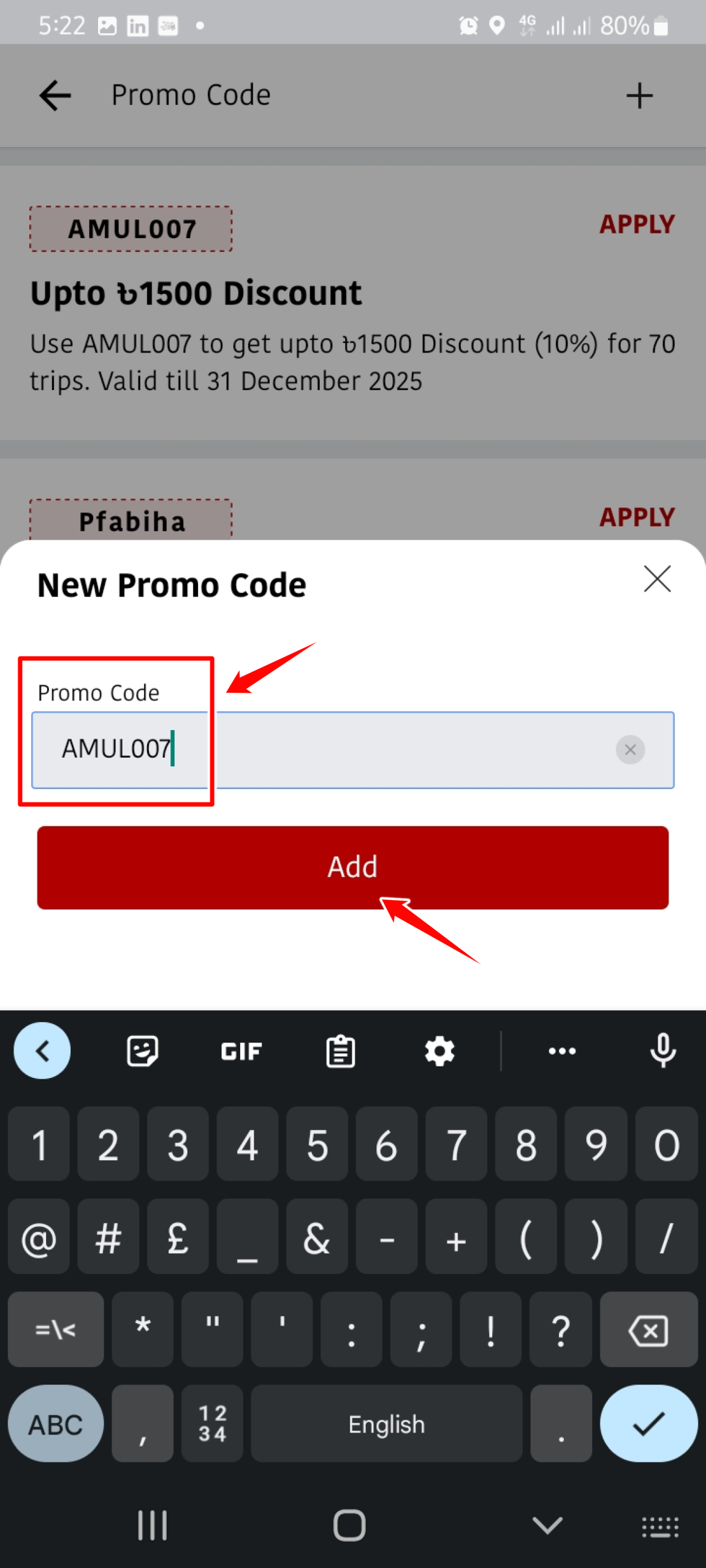Screen dimensions: 706x1568
Task: Start voice input with the microphone
Action: (x=662, y=1051)
